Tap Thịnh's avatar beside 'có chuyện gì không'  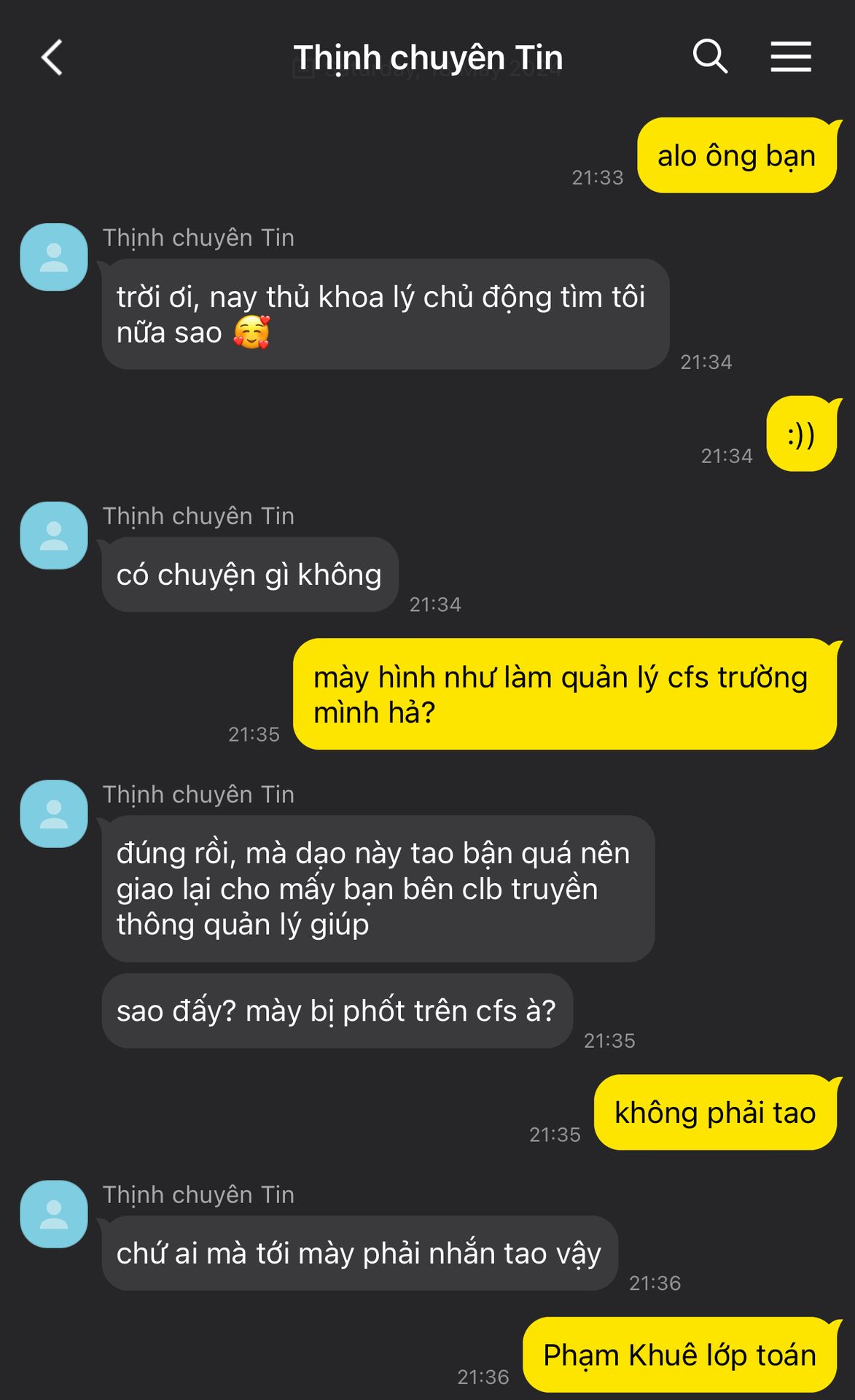[x=54, y=536]
